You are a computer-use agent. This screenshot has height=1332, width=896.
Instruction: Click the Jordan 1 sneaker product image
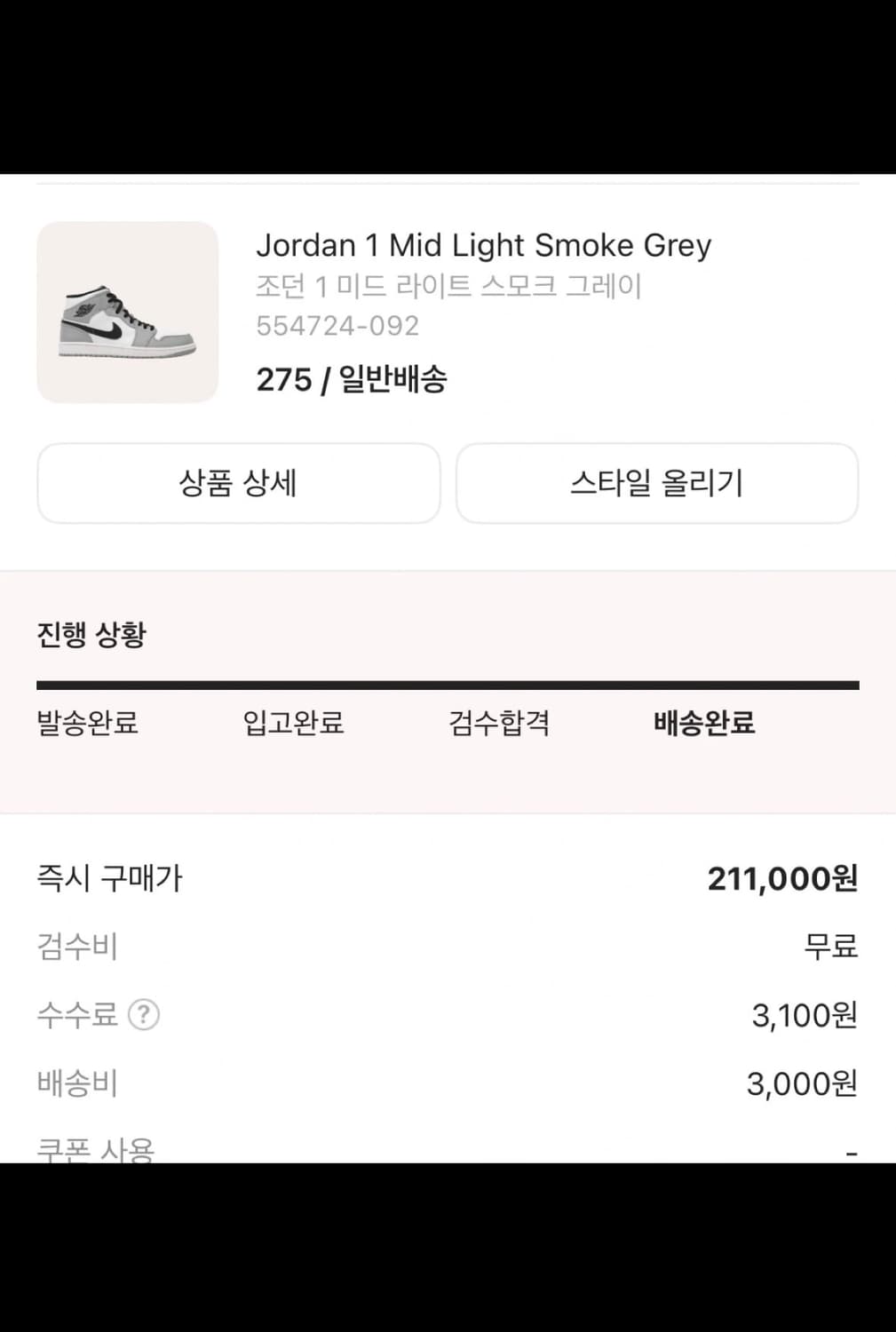[x=126, y=311]
